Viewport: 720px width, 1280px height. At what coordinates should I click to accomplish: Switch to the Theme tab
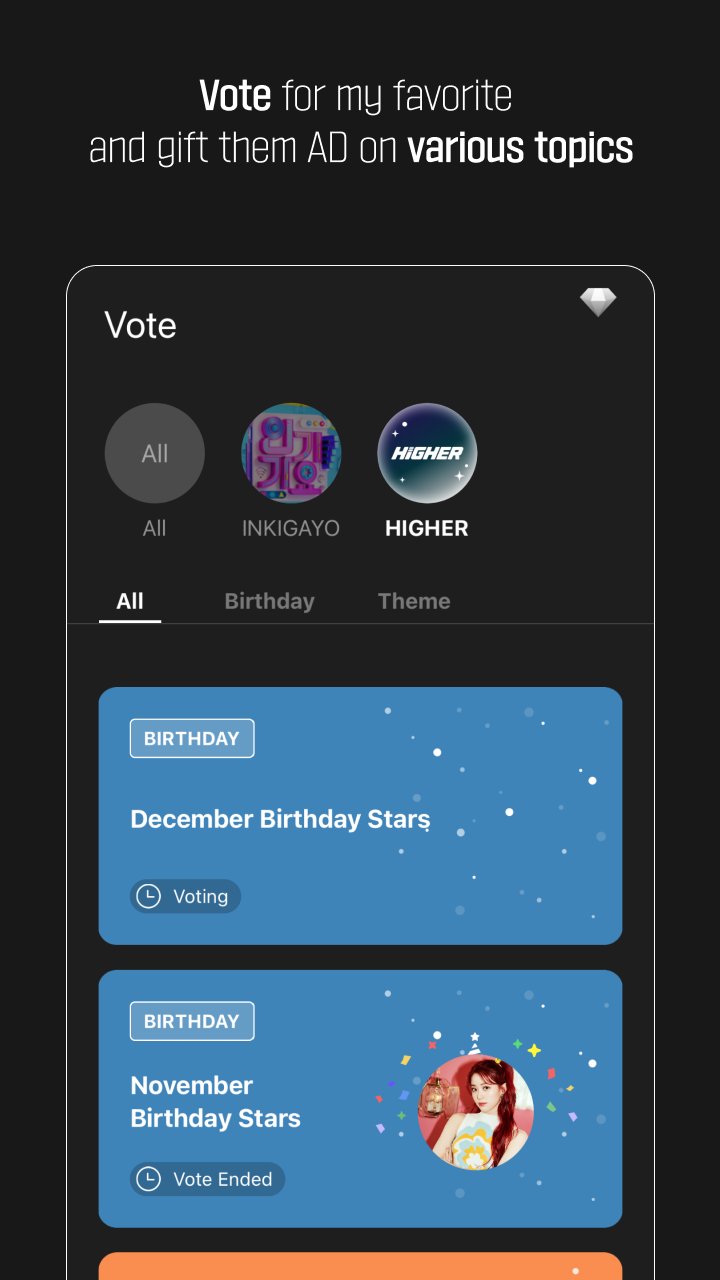tap(414, 600)
